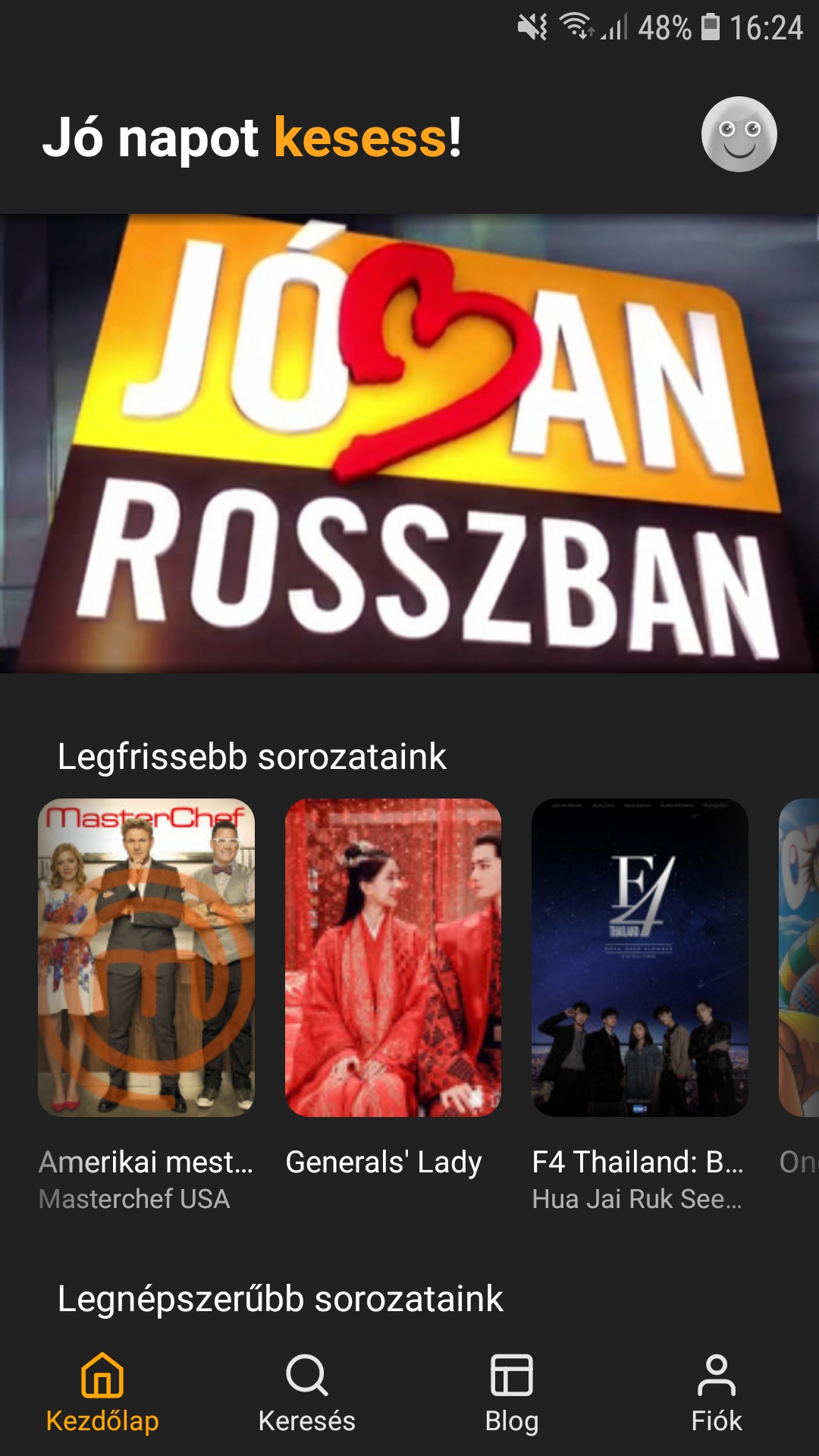819x1456 pixels.
Task: Open the profile avatar icon
Action: coord(739,134)
